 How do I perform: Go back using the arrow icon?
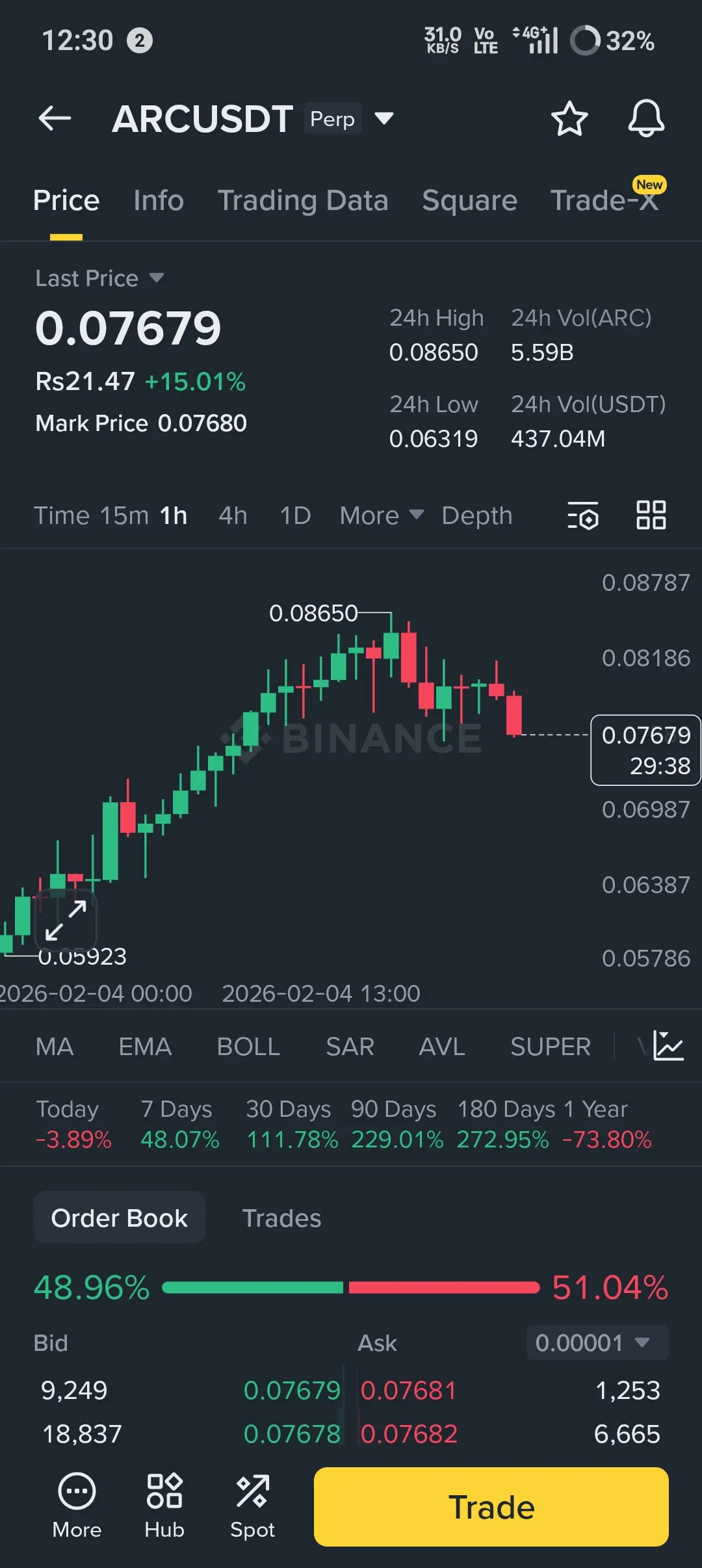click(x=55, y=118)
